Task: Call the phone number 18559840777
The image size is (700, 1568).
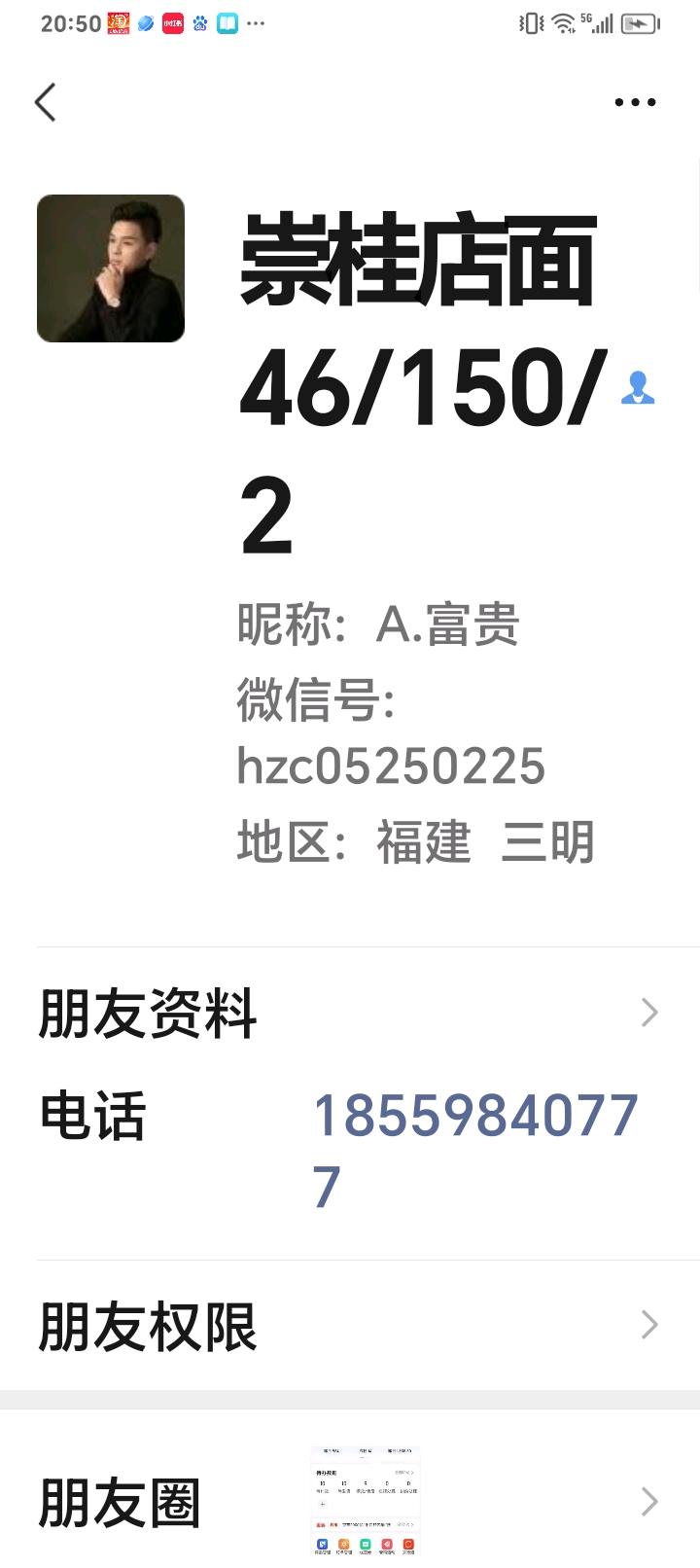Action: (474, 1149)
